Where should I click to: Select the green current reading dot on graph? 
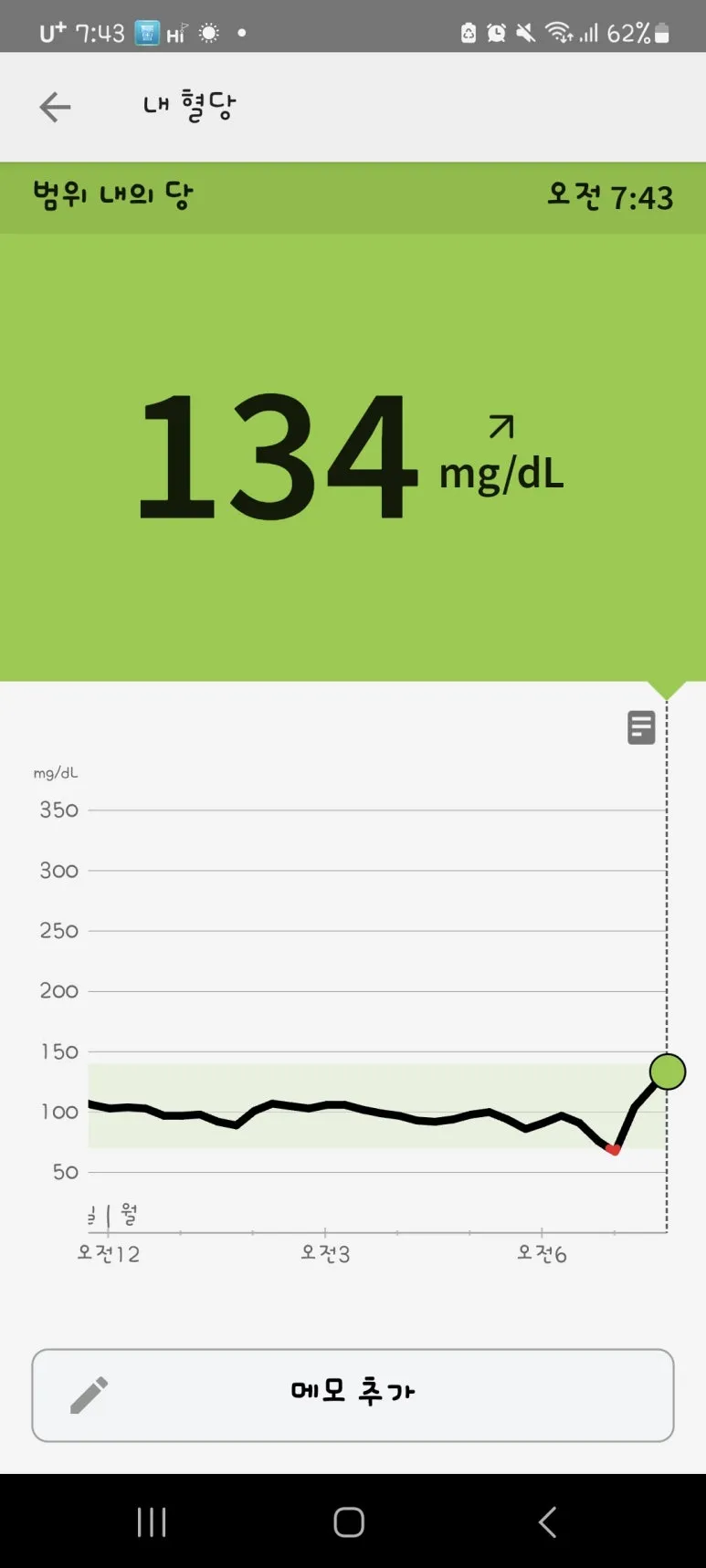(668, 1071)
